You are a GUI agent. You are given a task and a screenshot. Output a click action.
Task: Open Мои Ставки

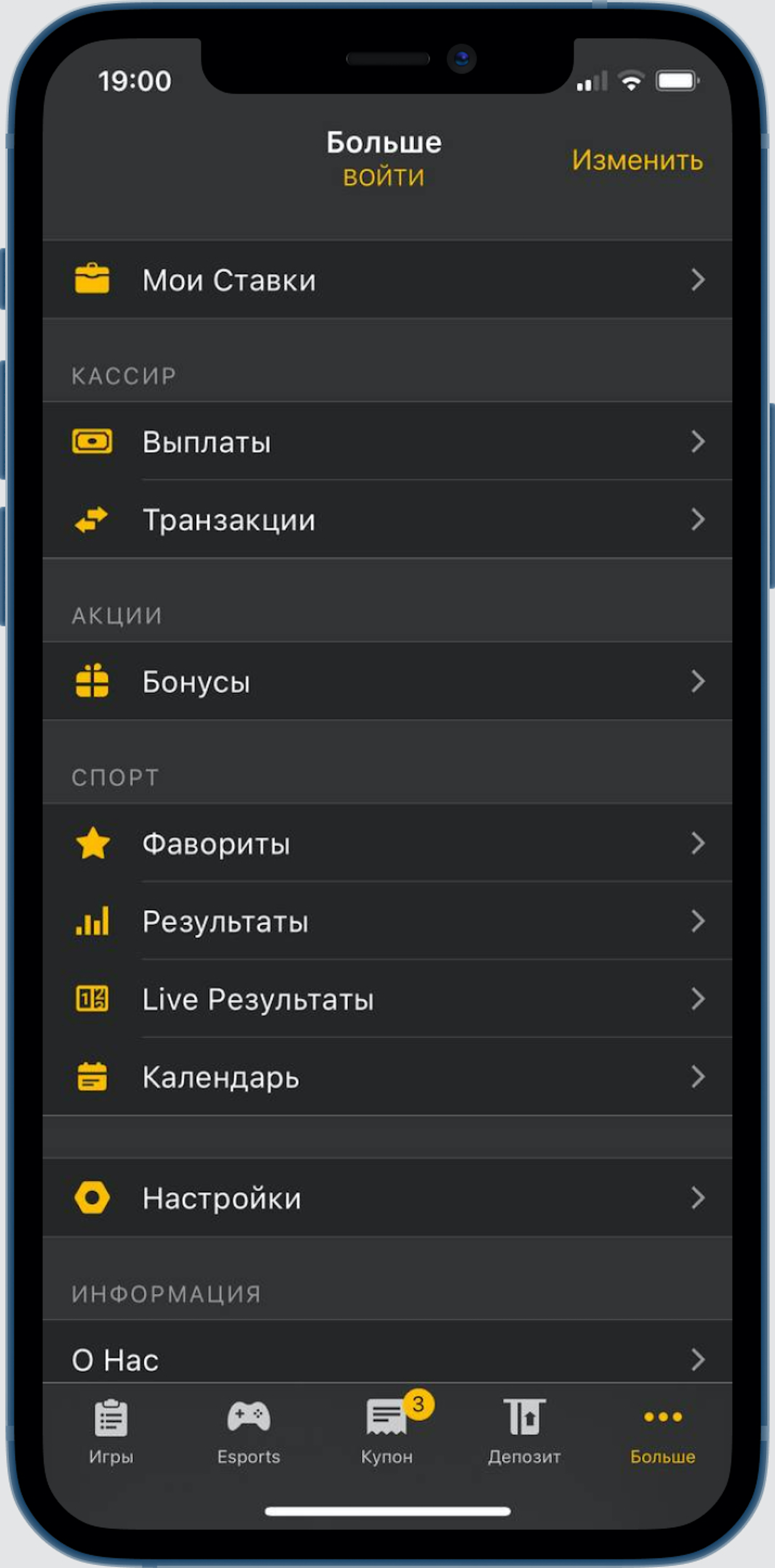[387, 280]
